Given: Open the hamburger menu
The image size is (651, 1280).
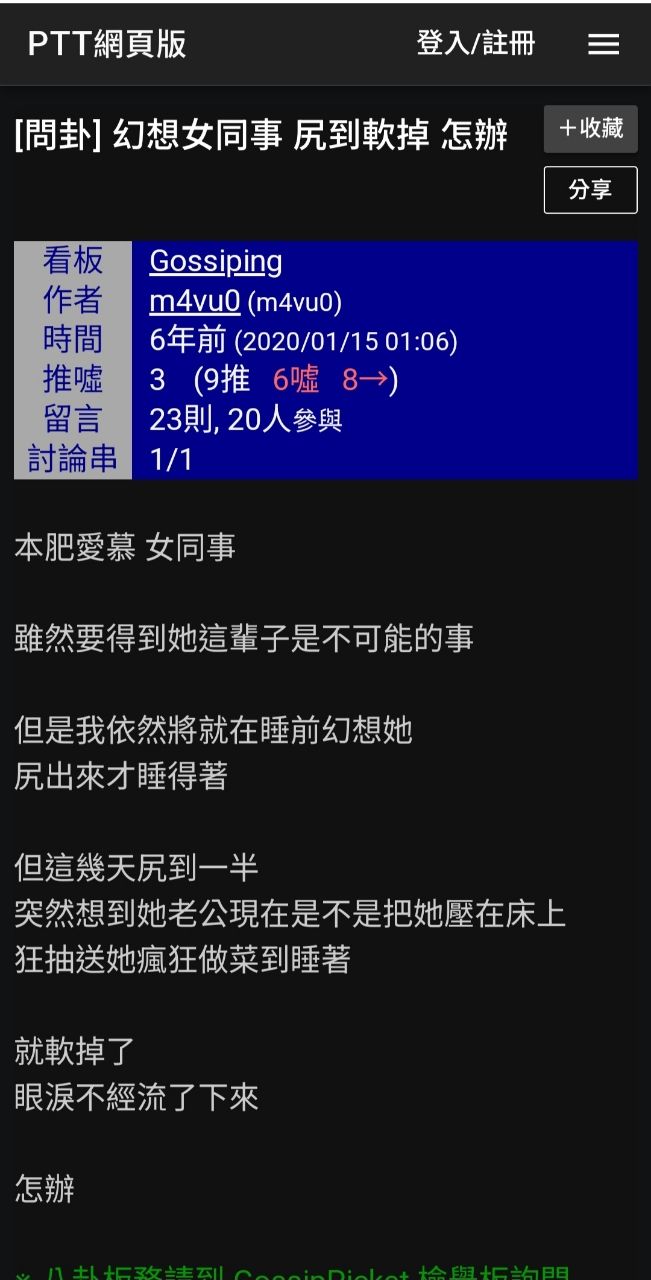Looking at the screenshot, I should [603, 44].
